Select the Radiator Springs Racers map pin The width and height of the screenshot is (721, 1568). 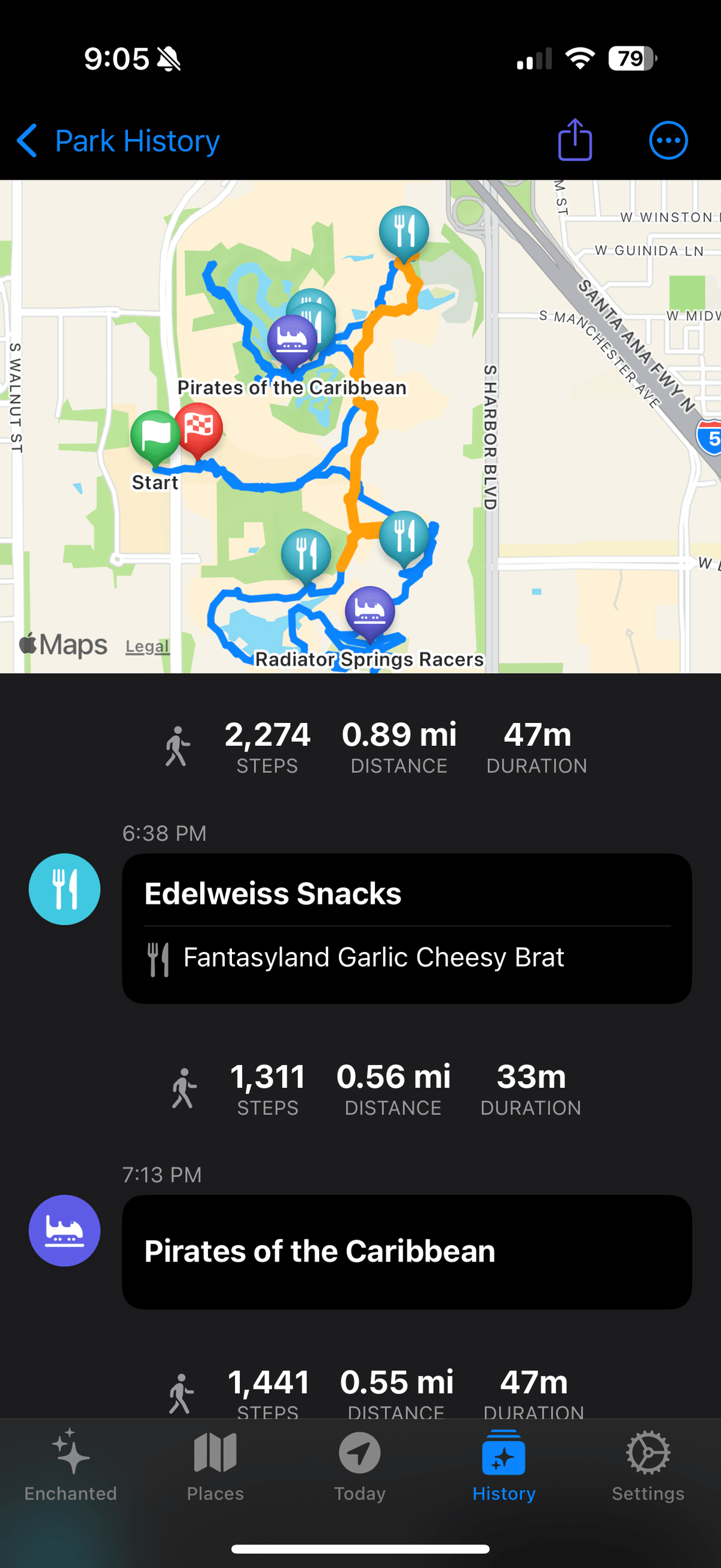tap(370, 609)
